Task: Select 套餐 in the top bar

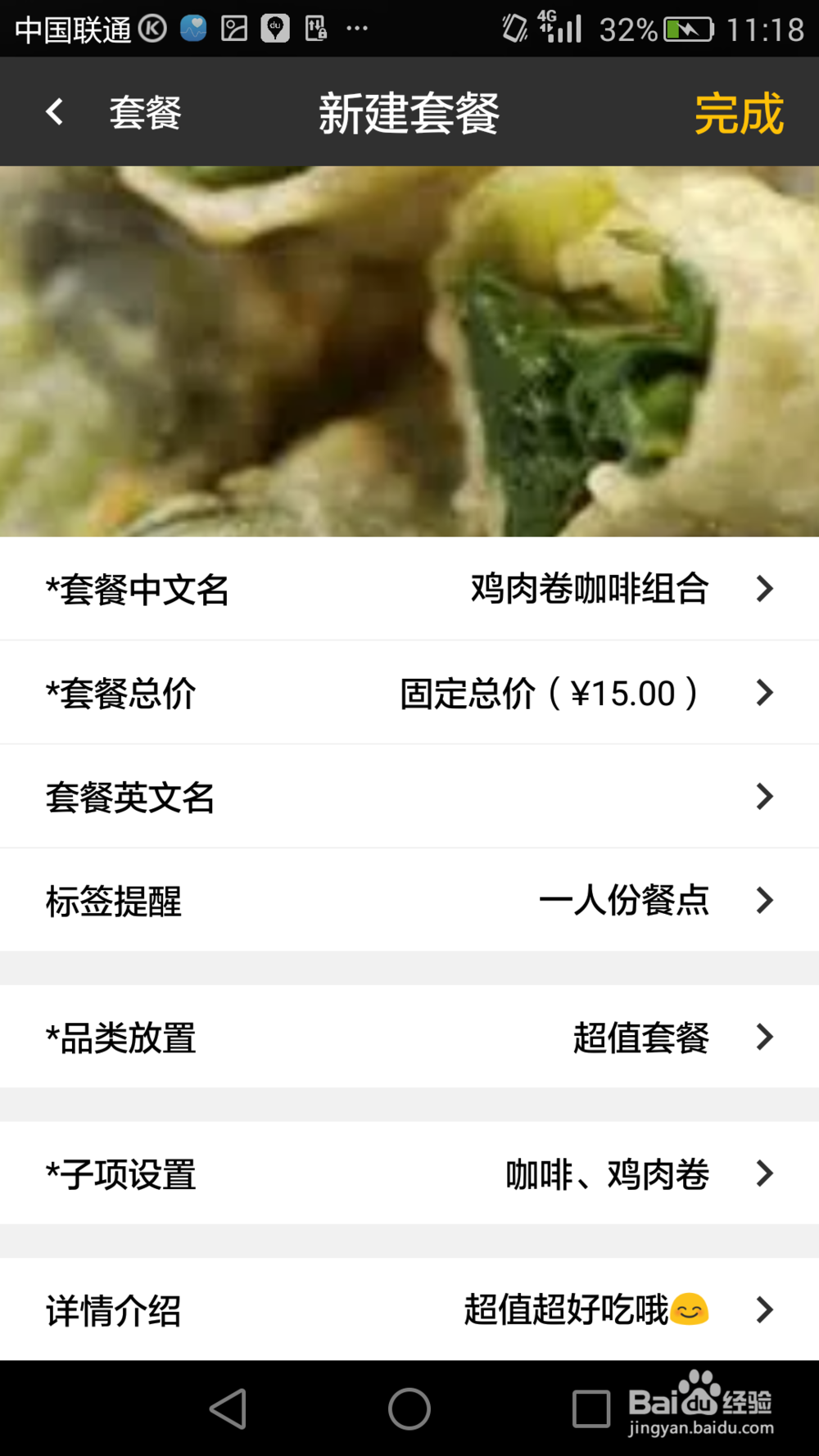Action: 144,112
